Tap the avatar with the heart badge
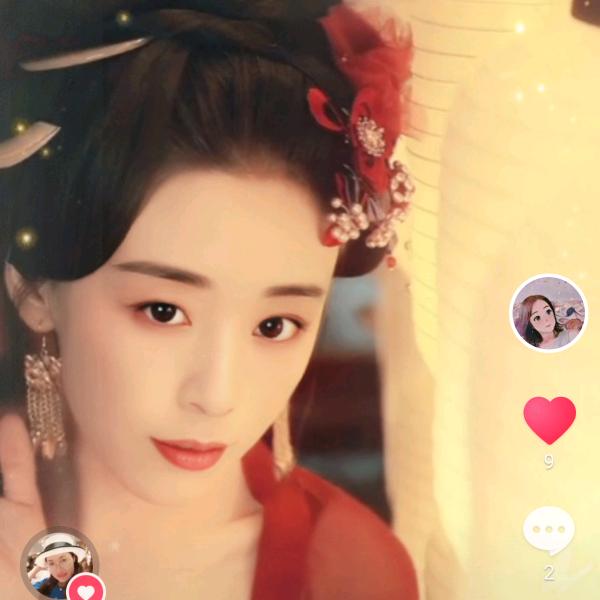 click(x=59, y=563)
